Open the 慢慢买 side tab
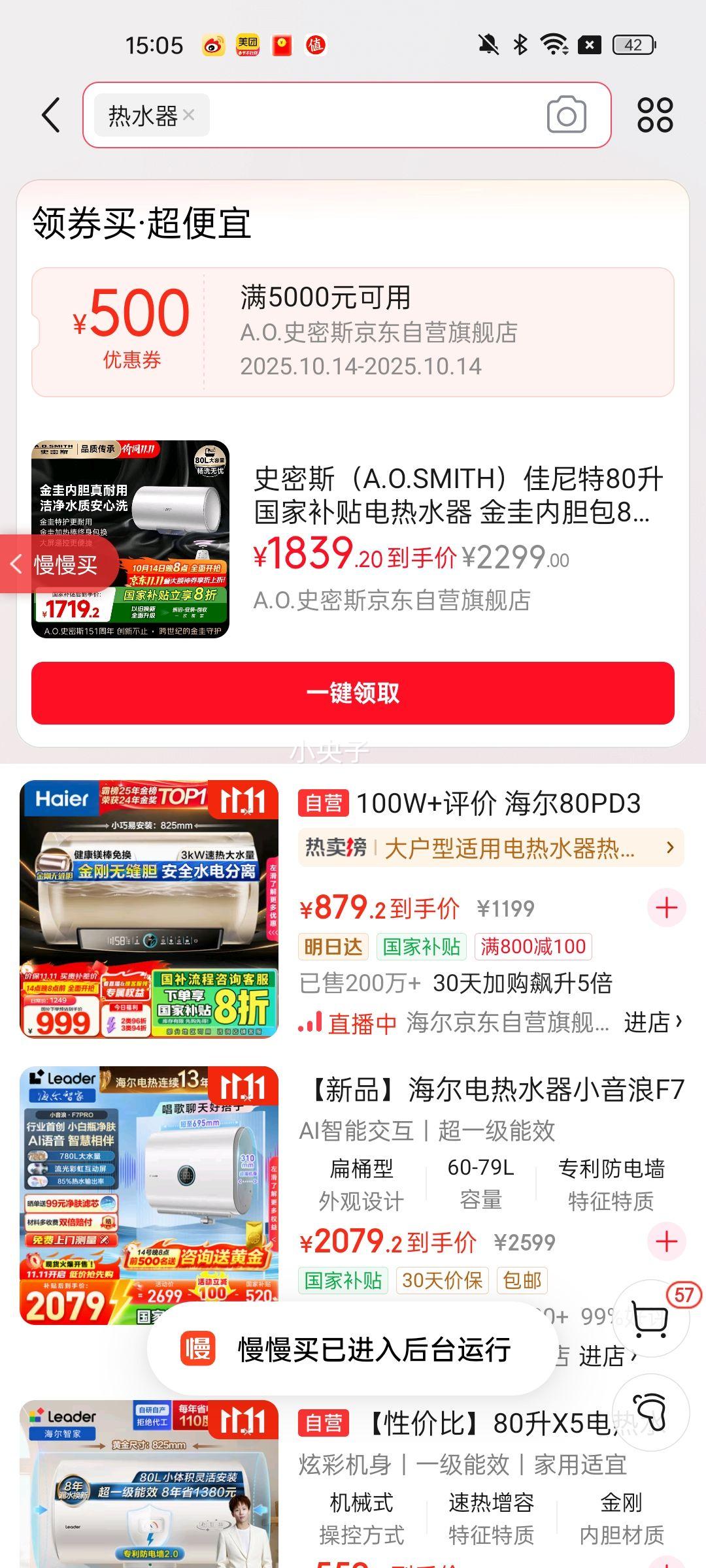The image size is (706, 1568). [65, 563]
